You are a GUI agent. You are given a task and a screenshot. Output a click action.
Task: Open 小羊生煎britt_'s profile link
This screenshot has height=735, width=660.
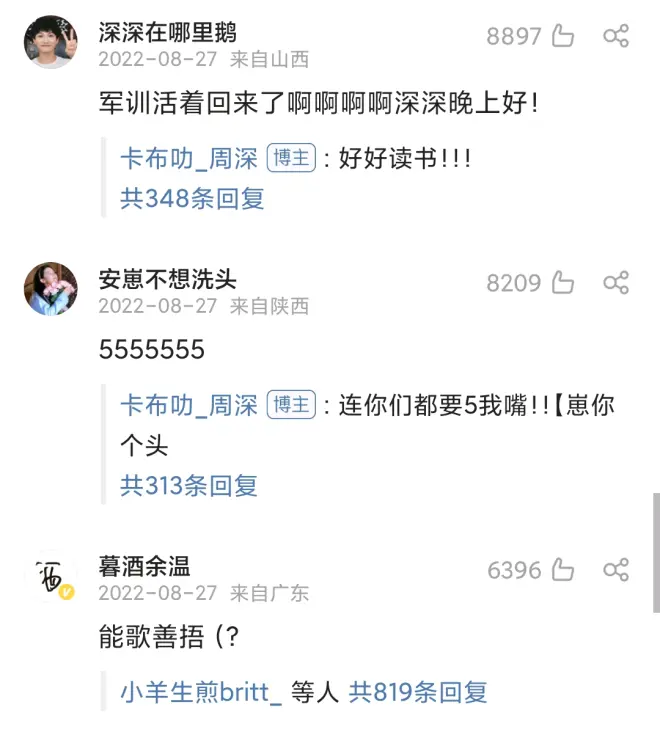point(201,692)
